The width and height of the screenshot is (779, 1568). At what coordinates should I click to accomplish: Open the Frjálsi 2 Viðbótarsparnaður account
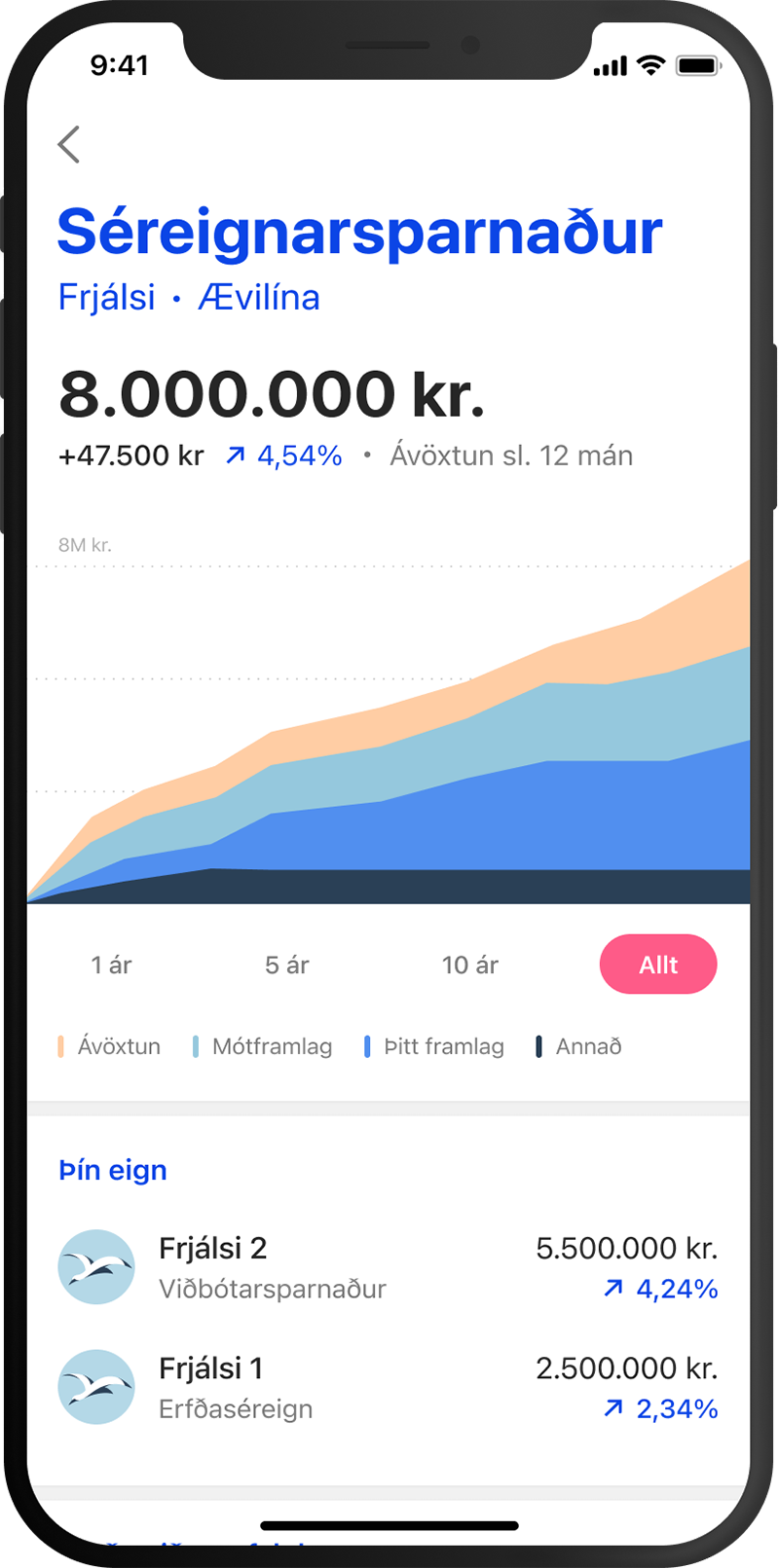coord(388,1267)
